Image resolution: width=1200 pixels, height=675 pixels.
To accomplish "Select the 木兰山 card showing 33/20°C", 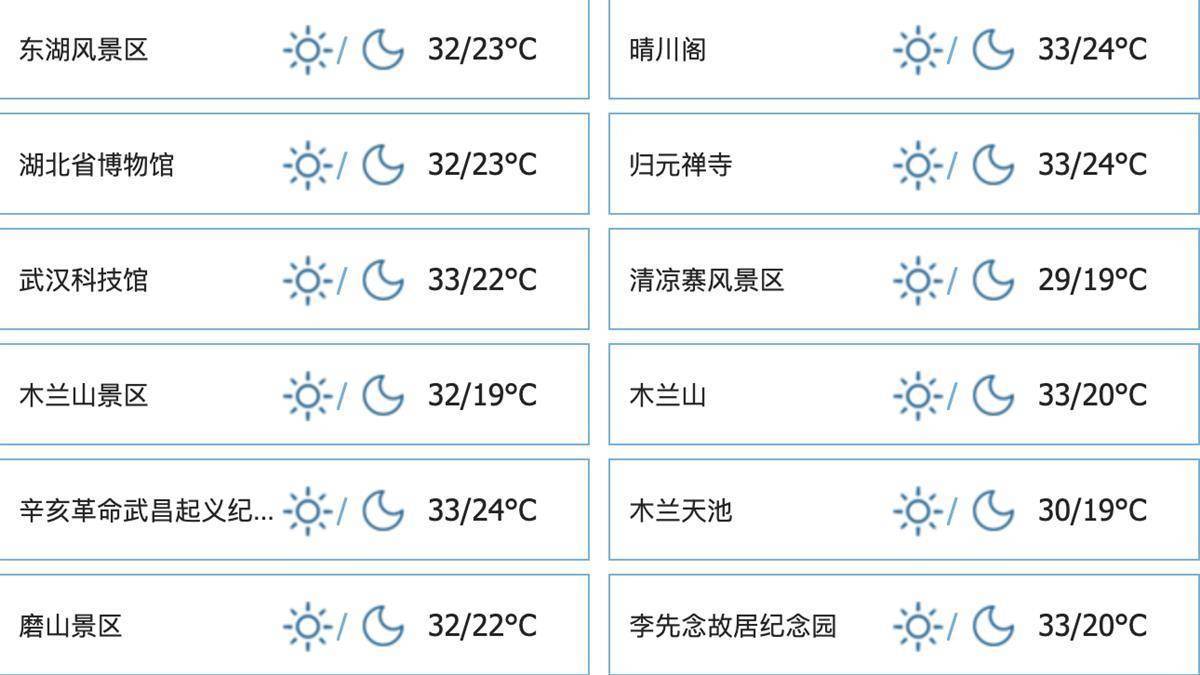I will 668,395.
